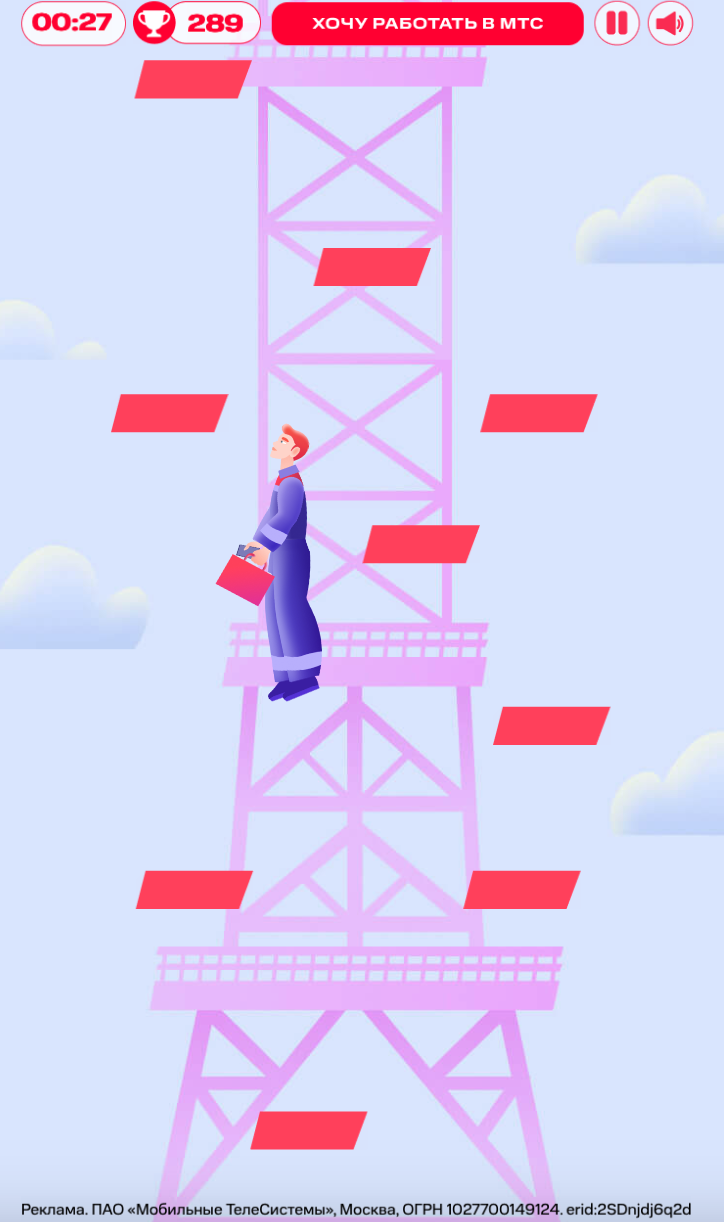
Task: Pause the game
Action: (x=617, y=23)
